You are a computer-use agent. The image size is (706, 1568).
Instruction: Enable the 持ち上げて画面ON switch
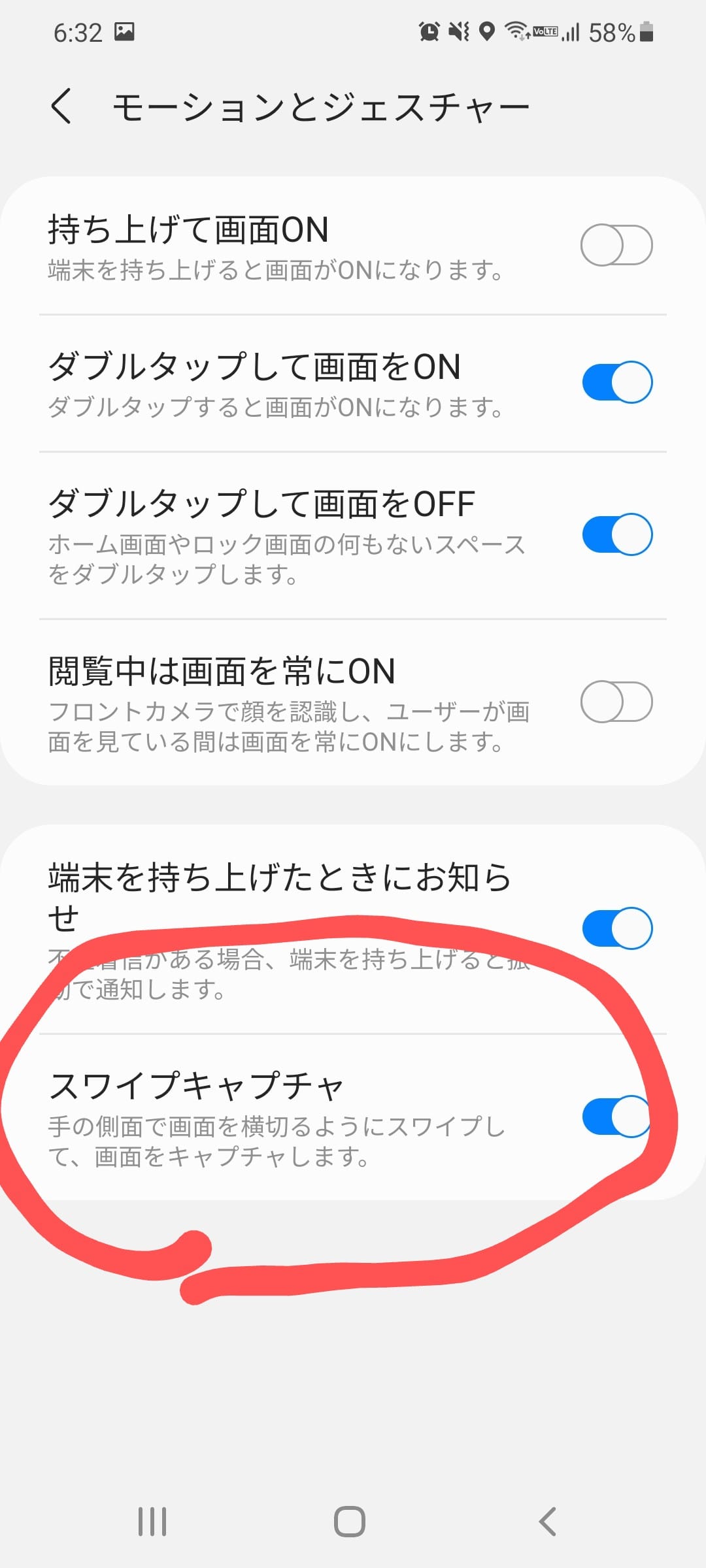tap(616, 246)
